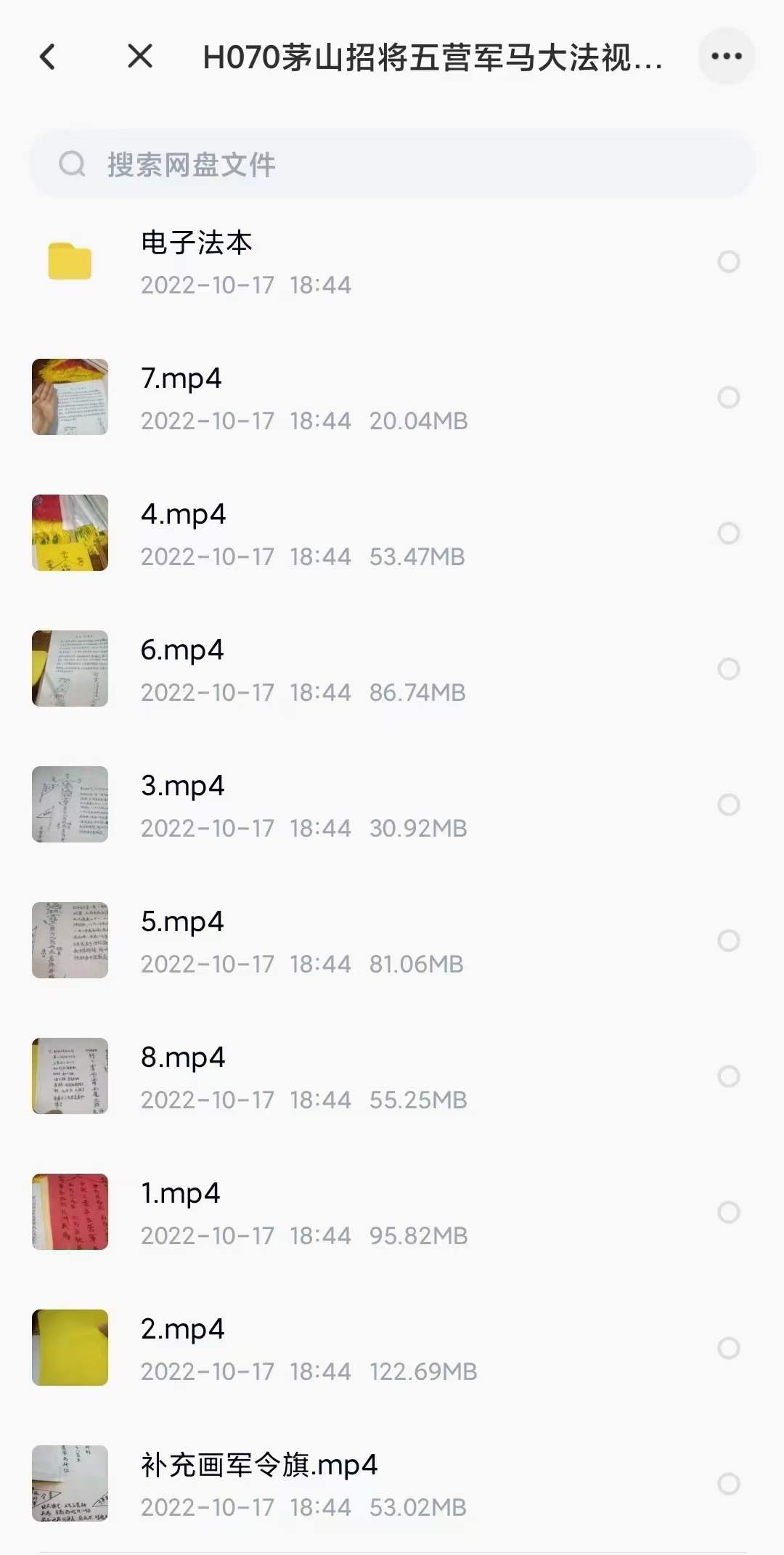
Task: Open the three-dot more options menu
Action: pyautogui.click(x=725, y=56)
